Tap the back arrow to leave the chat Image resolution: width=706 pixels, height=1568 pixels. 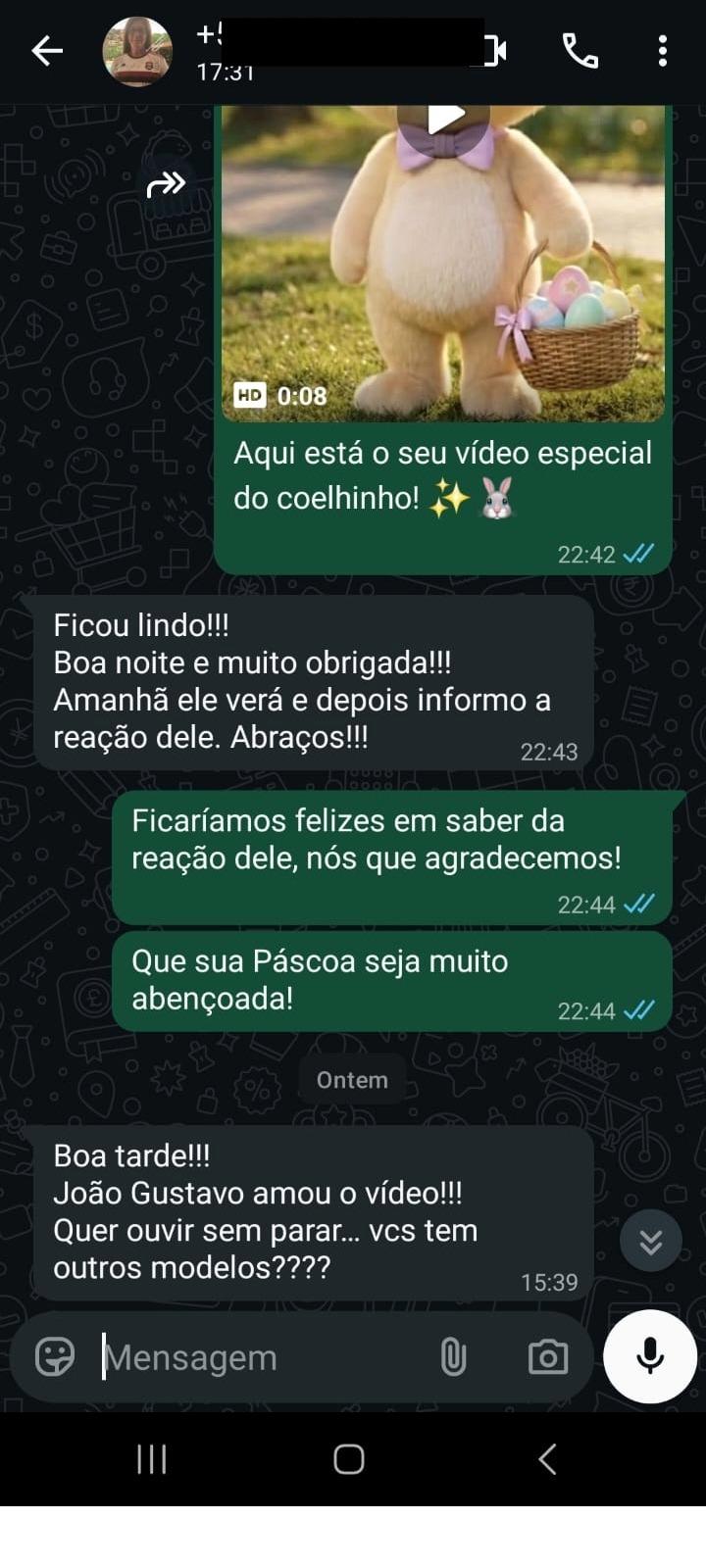[45, 50]
